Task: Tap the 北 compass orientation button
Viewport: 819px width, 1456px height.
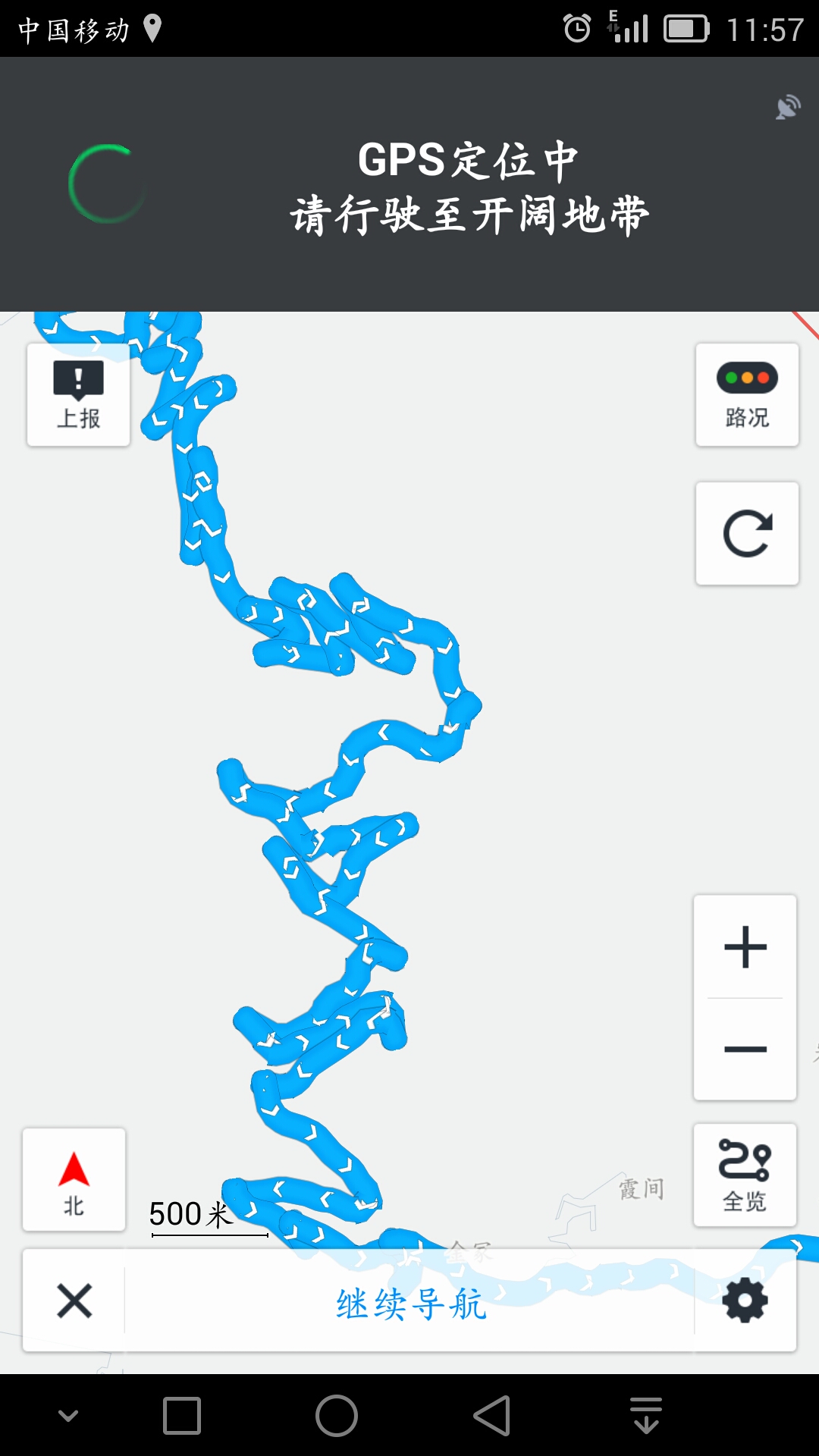Action: 74,1180
